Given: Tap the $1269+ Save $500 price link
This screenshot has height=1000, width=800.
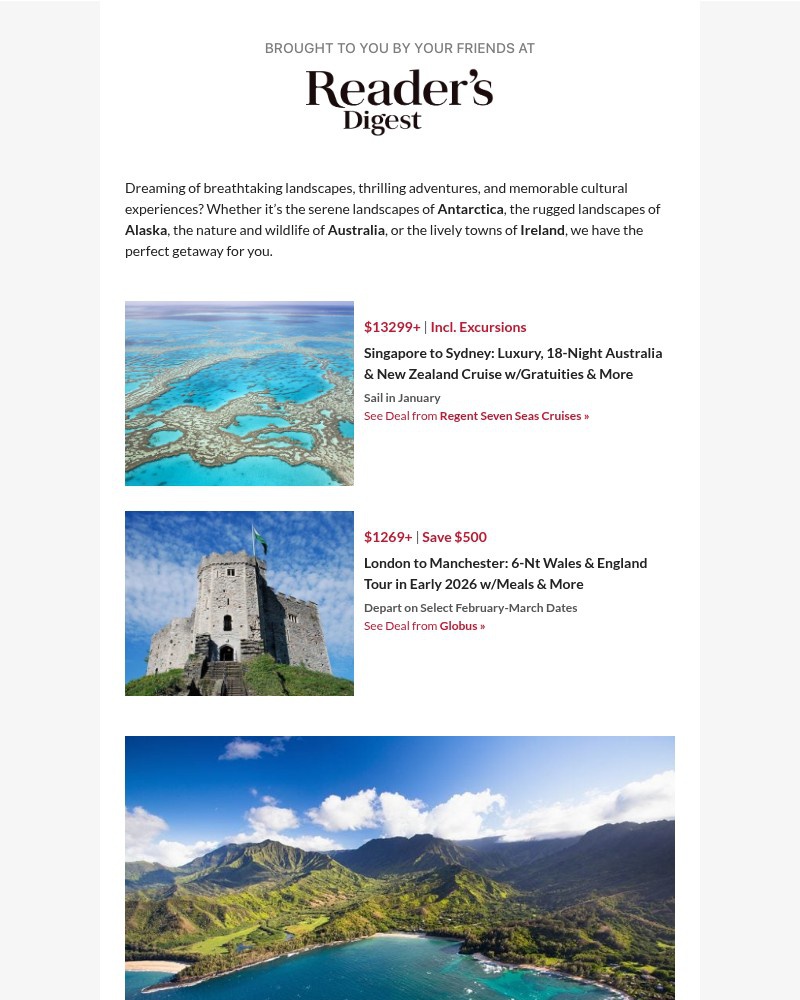Looking at the screenshot, I should click(x=425, y=537).
